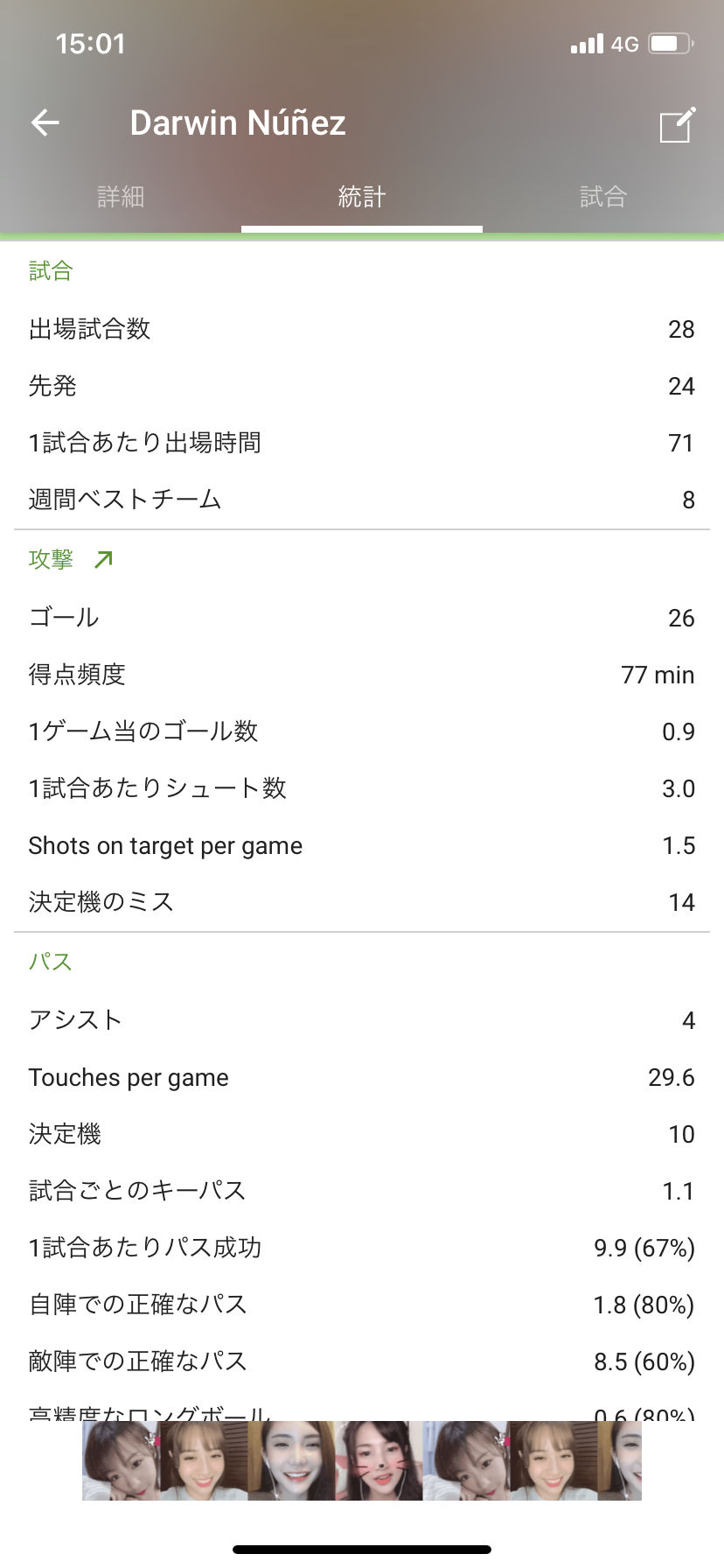Open the 攻撃 section arrow link
Viewport: 724px width, 1568px height.
pos(104,559)
